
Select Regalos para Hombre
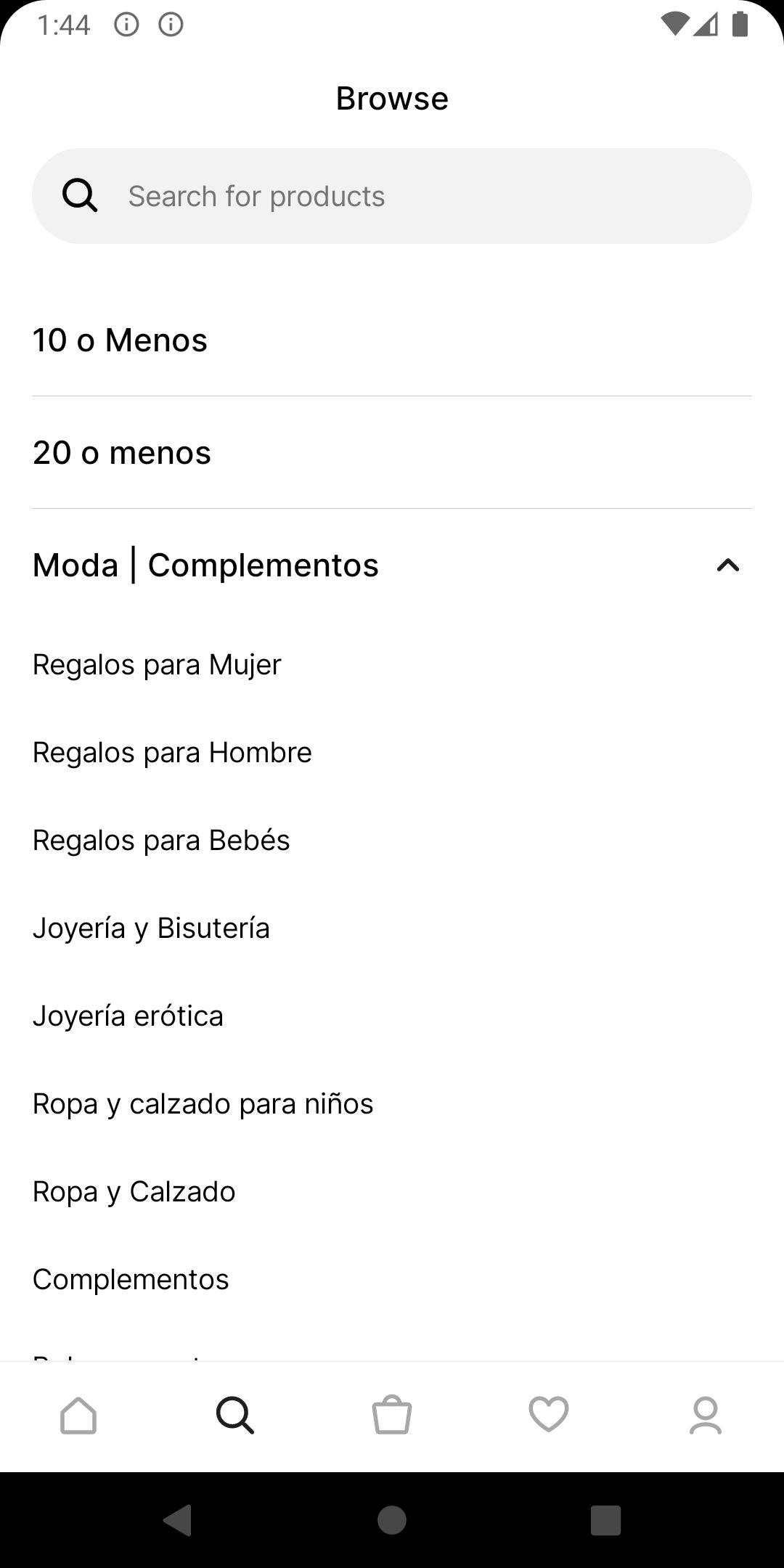pyautogui.click(x=392, y=753)
